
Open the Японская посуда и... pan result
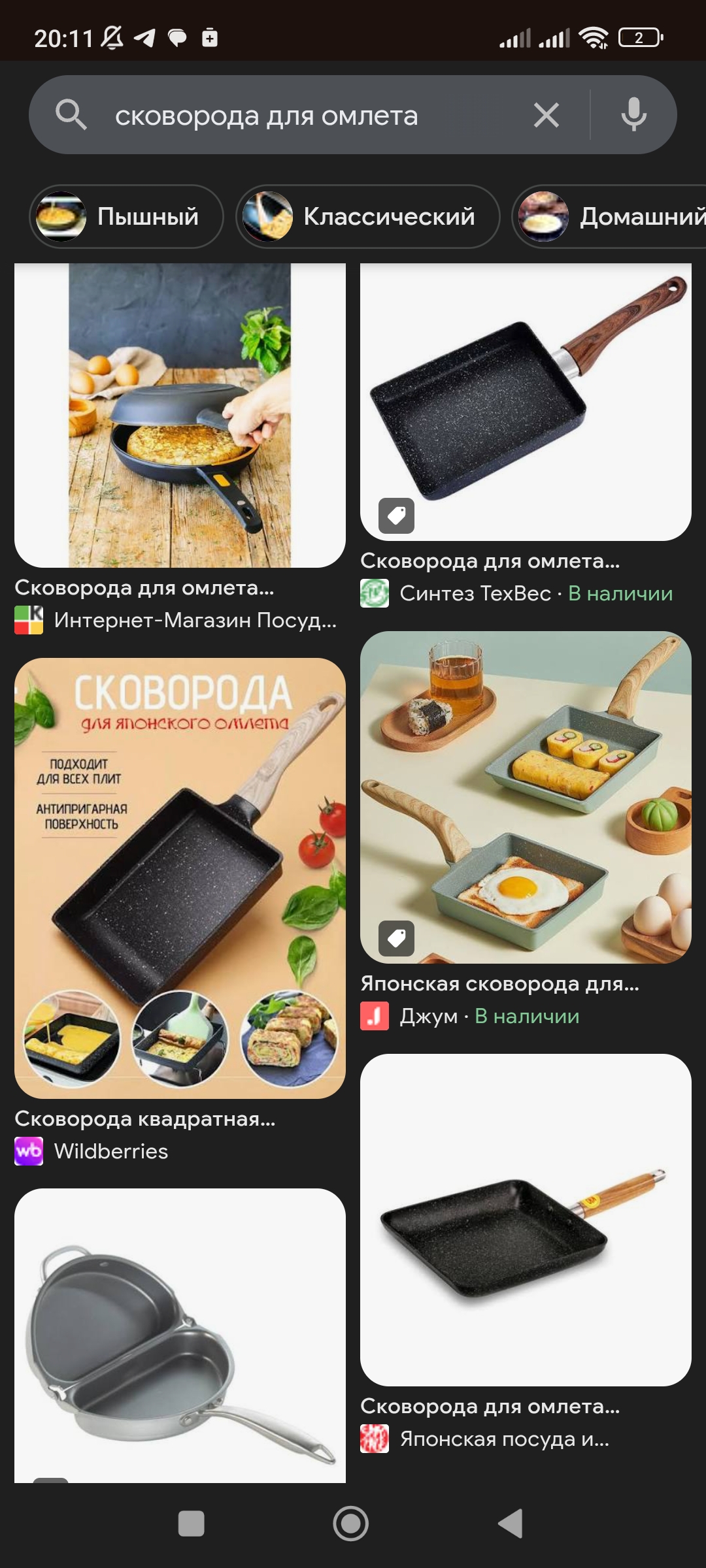point(526,1220)
